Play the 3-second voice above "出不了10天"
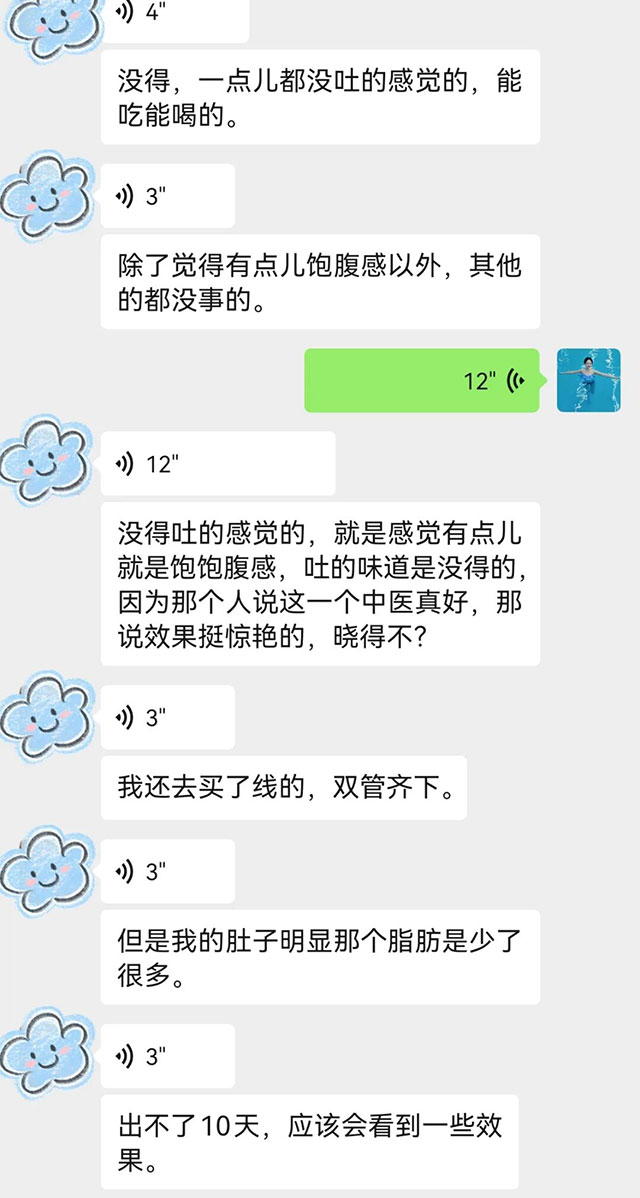This screenshot has height=1198, width=640. [x=166, y=1056]
